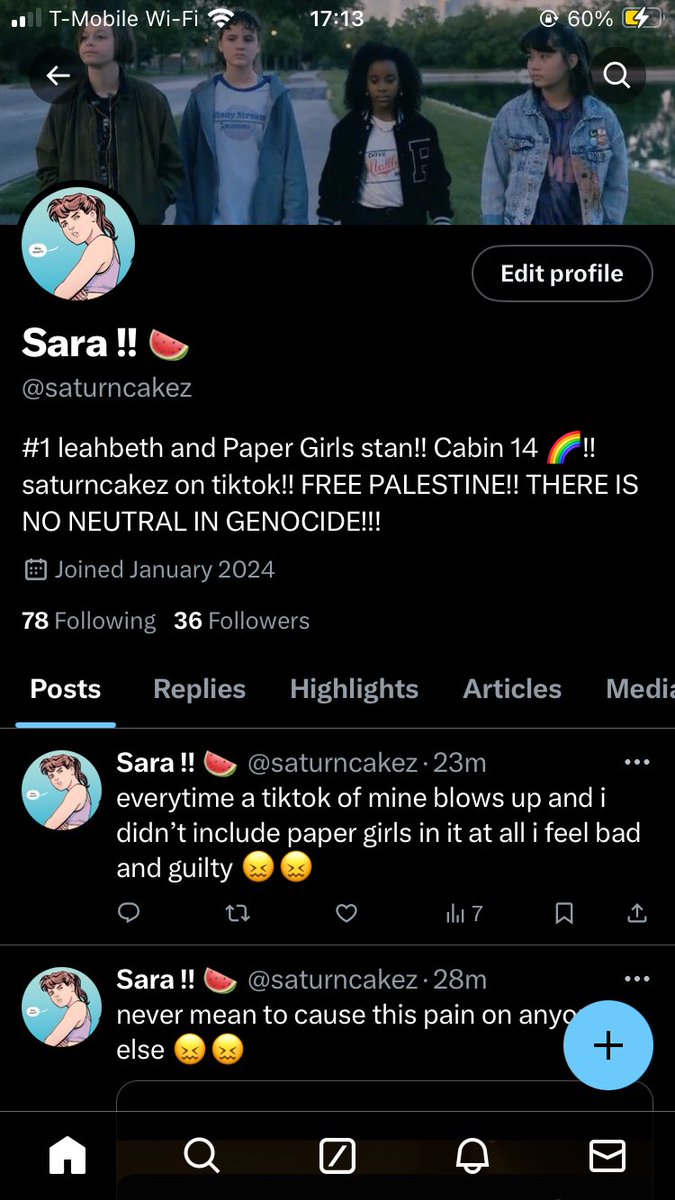The width and height of the screenshot is (675, 1200).
Task: Open overflow menu on the 28m post
Action: pos(637,979)
